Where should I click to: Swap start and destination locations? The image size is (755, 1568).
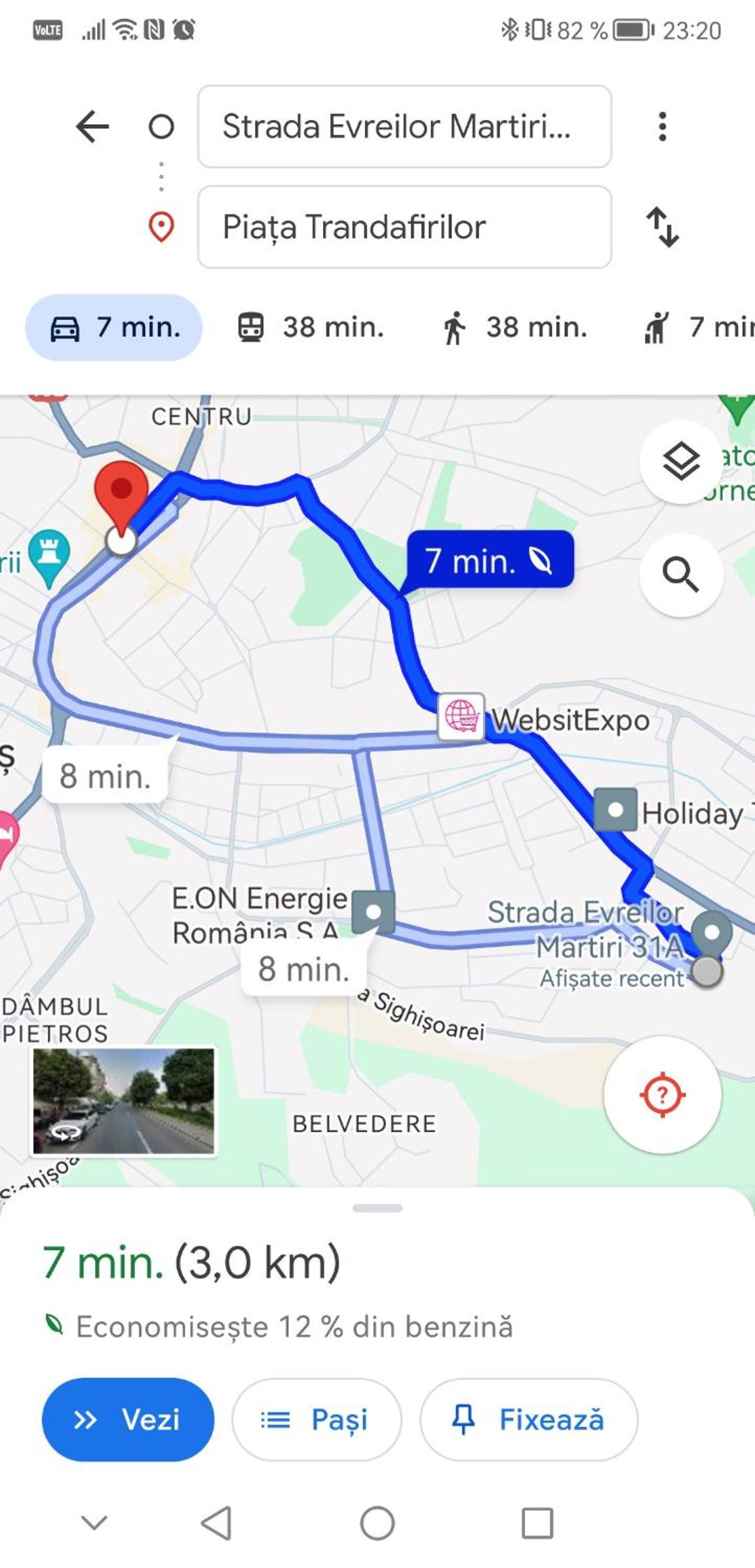[662, 227]
